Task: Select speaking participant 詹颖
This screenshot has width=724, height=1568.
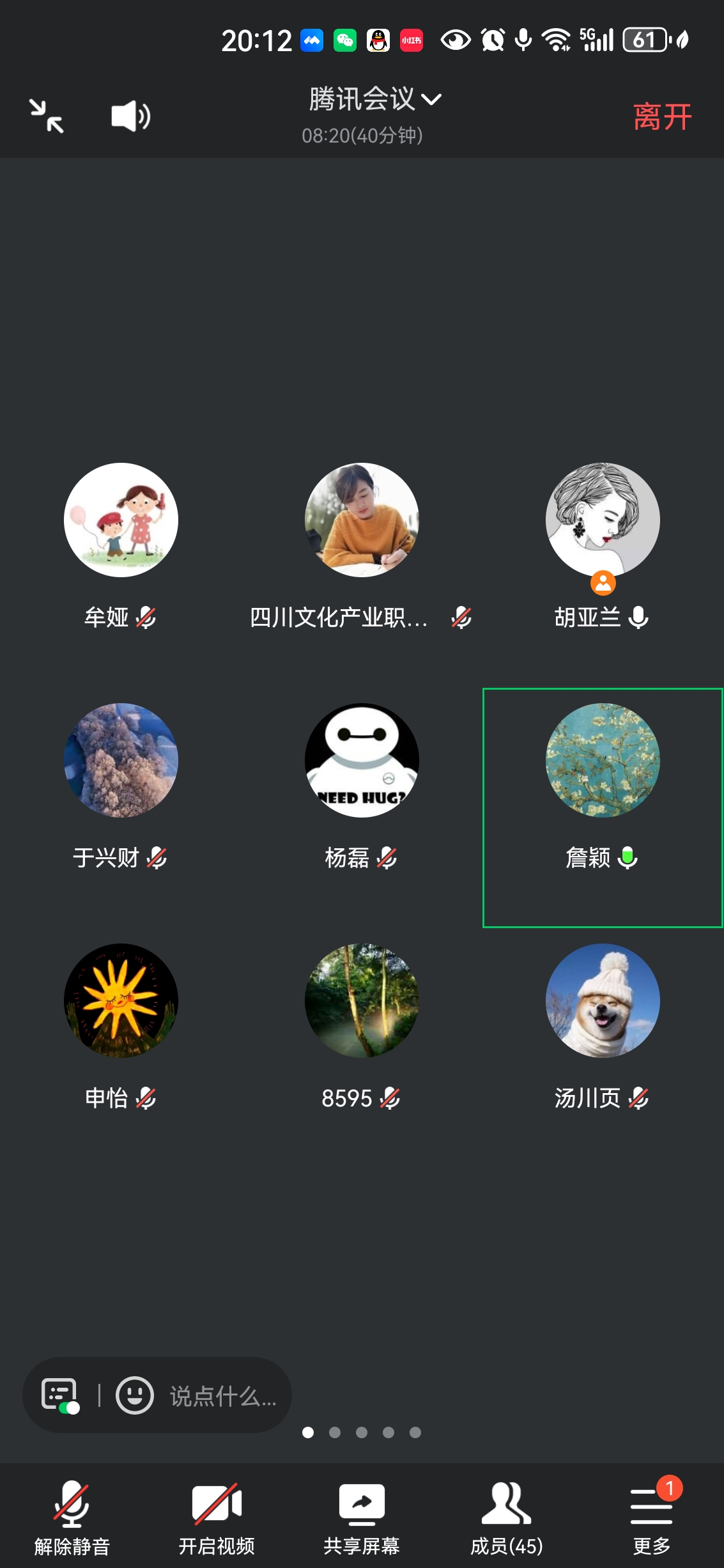Action: 603,761
